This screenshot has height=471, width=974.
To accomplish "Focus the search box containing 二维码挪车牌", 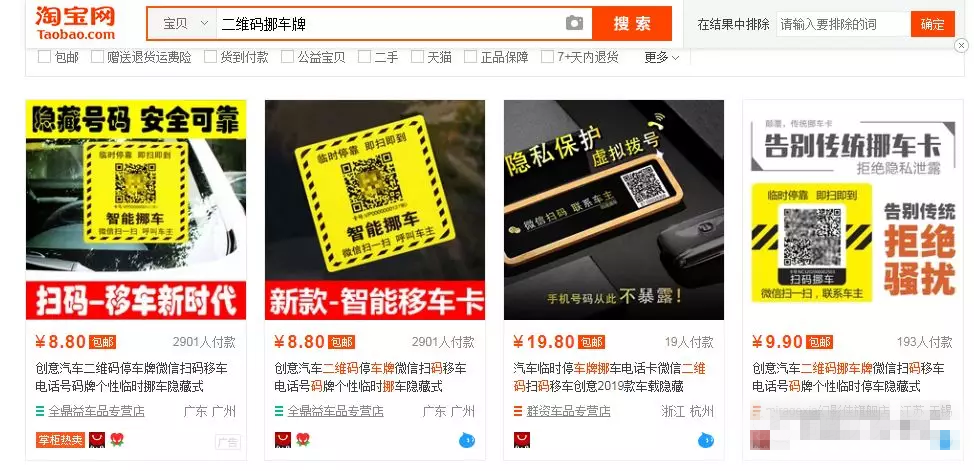I will click(x=390, y=23).
